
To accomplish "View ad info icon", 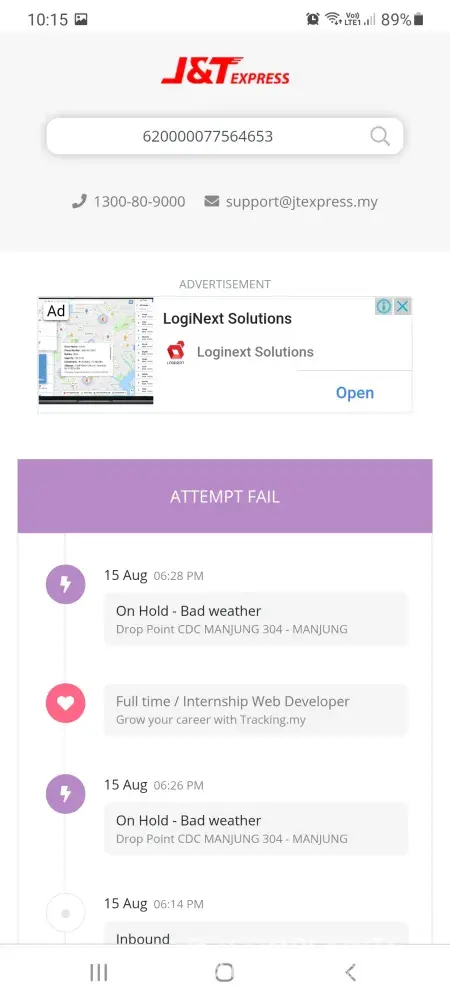I will coord(384,307).
